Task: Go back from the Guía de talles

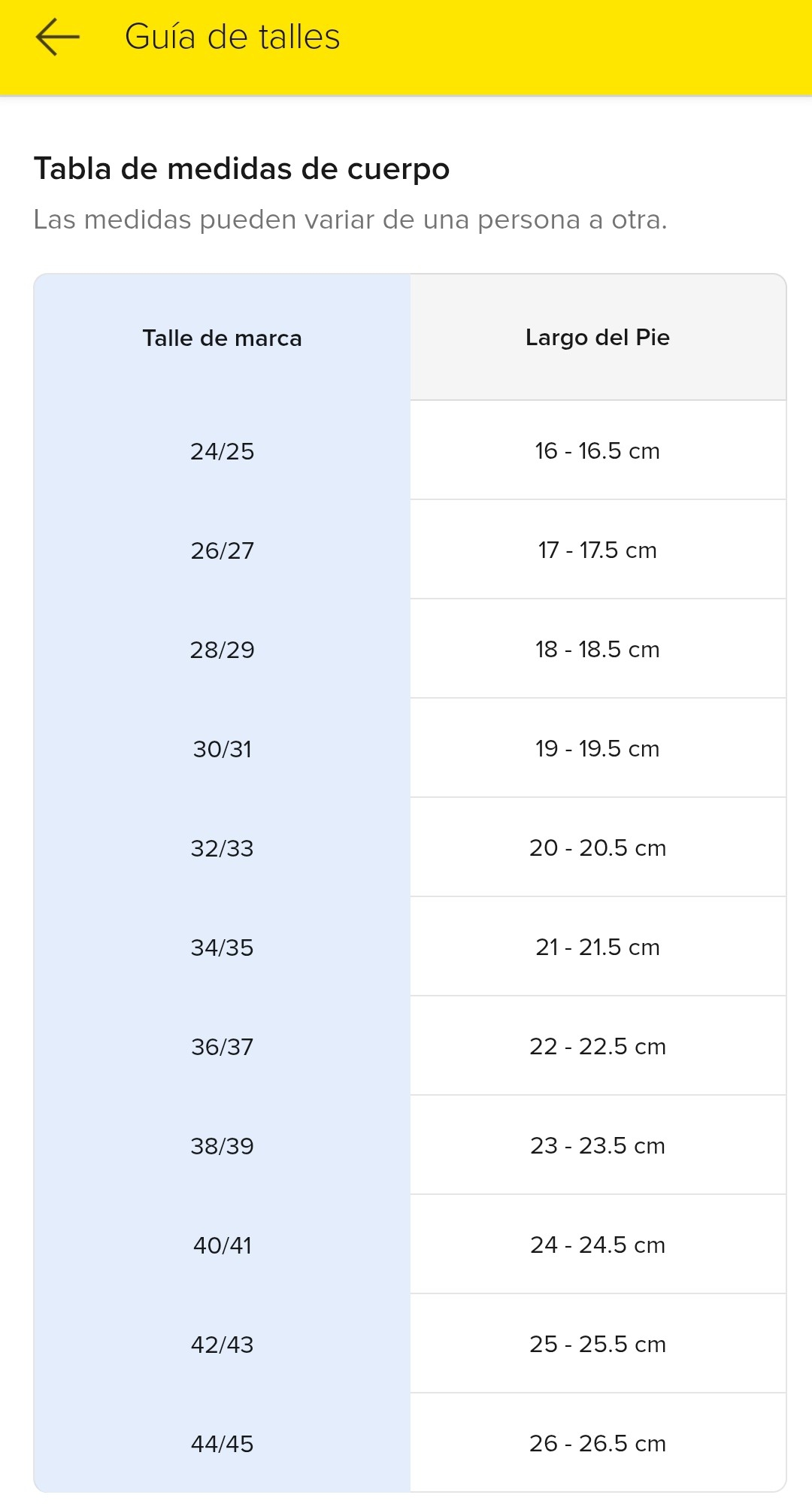Action: coord(57,37)
